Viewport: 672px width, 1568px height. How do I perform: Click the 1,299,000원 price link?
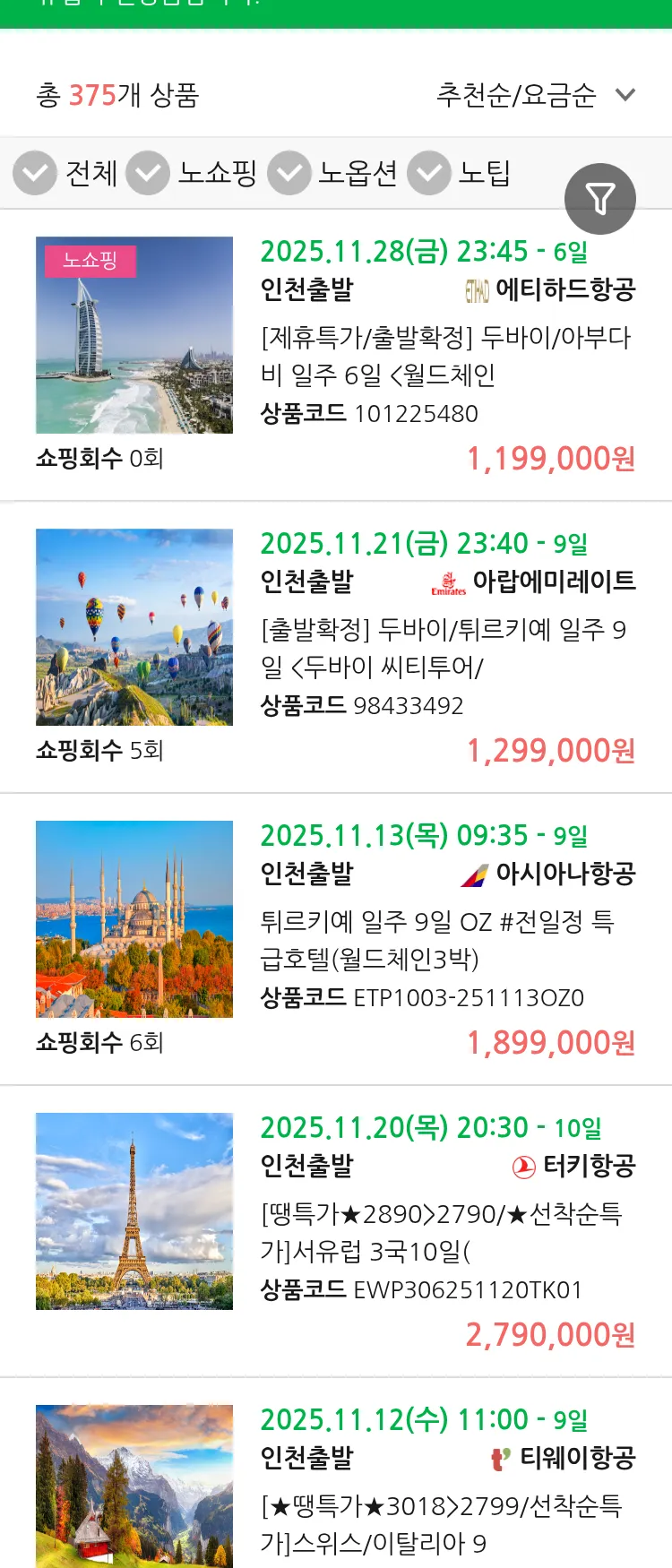tap(553, 751)
